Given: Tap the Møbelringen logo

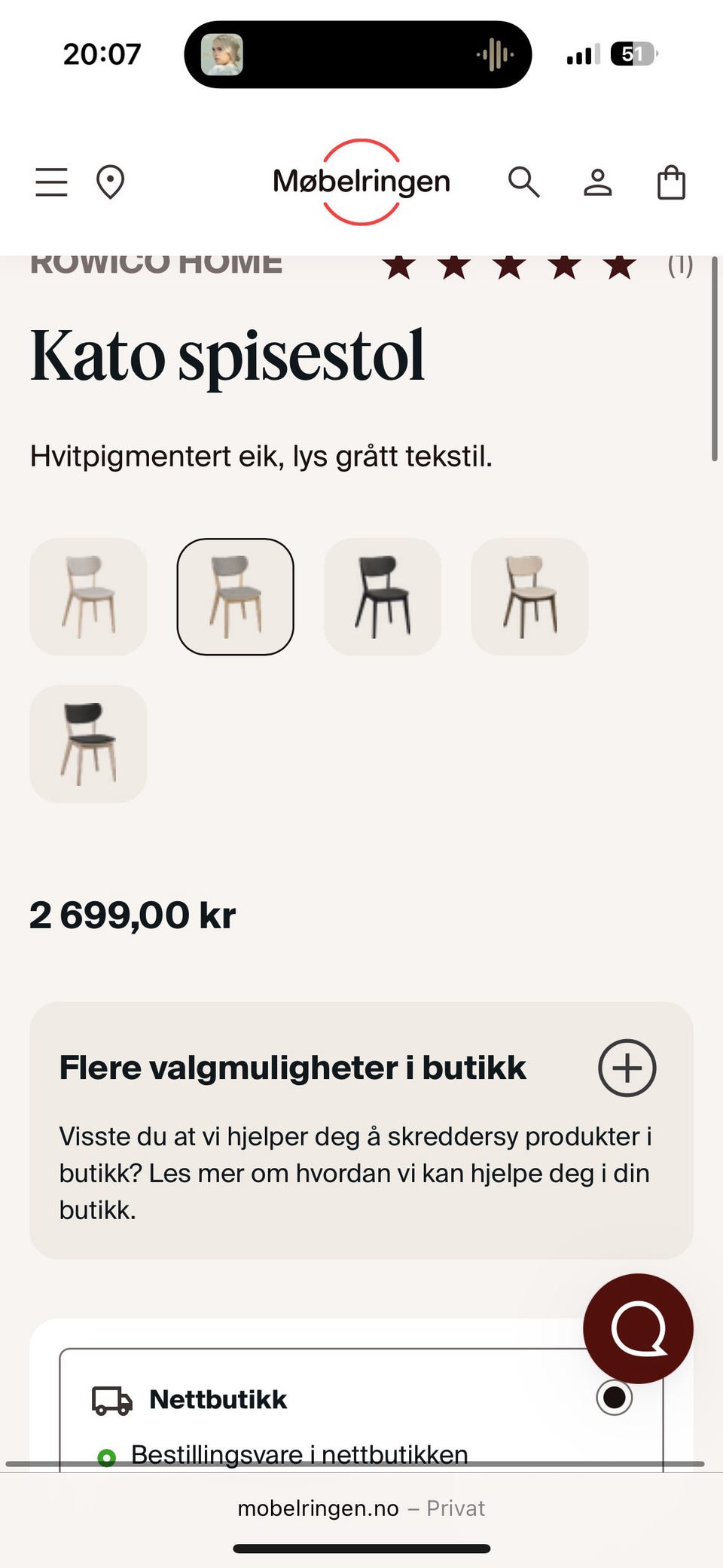Looking at the screenshot, I should (x=361, y=182).
